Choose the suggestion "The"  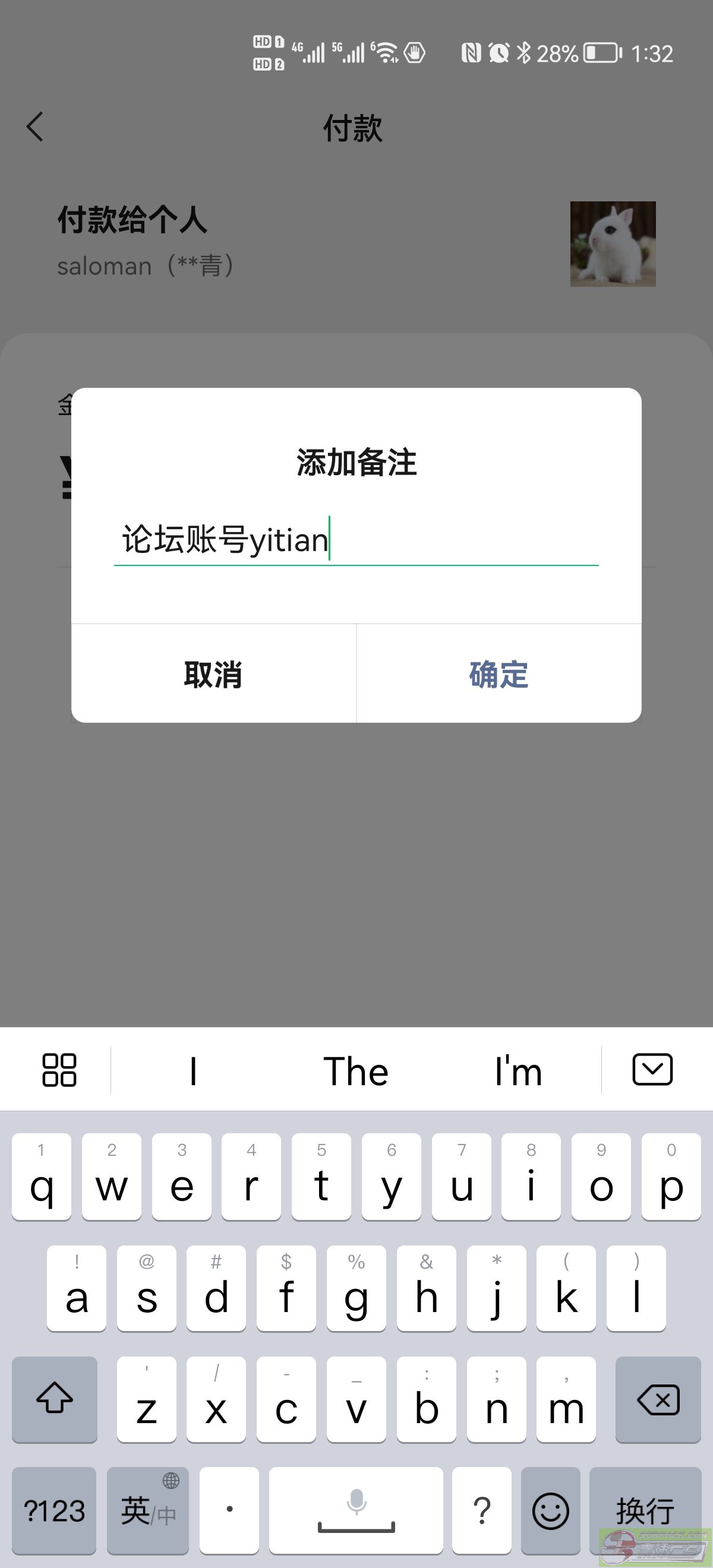(x=355, y=1071)
